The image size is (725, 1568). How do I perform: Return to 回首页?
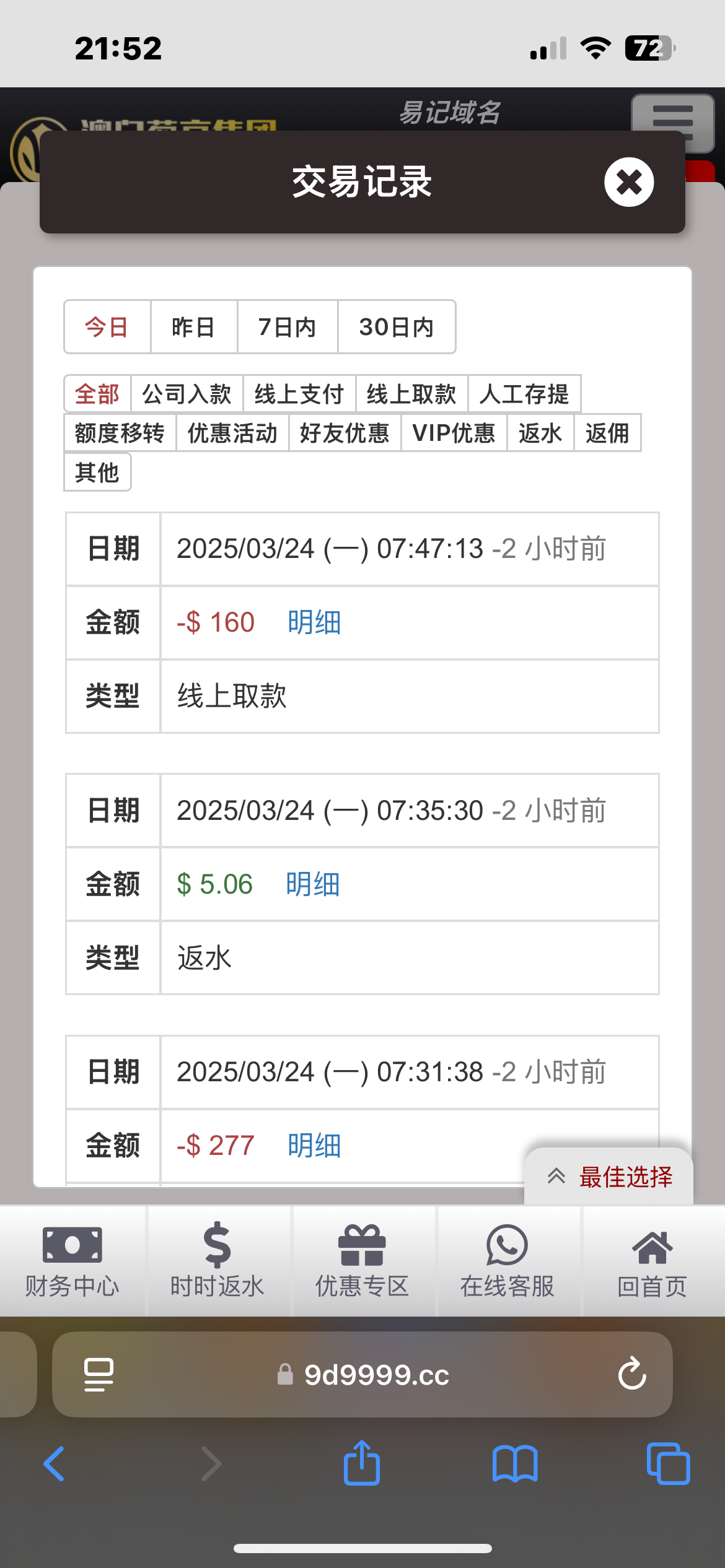point(652,1261)
